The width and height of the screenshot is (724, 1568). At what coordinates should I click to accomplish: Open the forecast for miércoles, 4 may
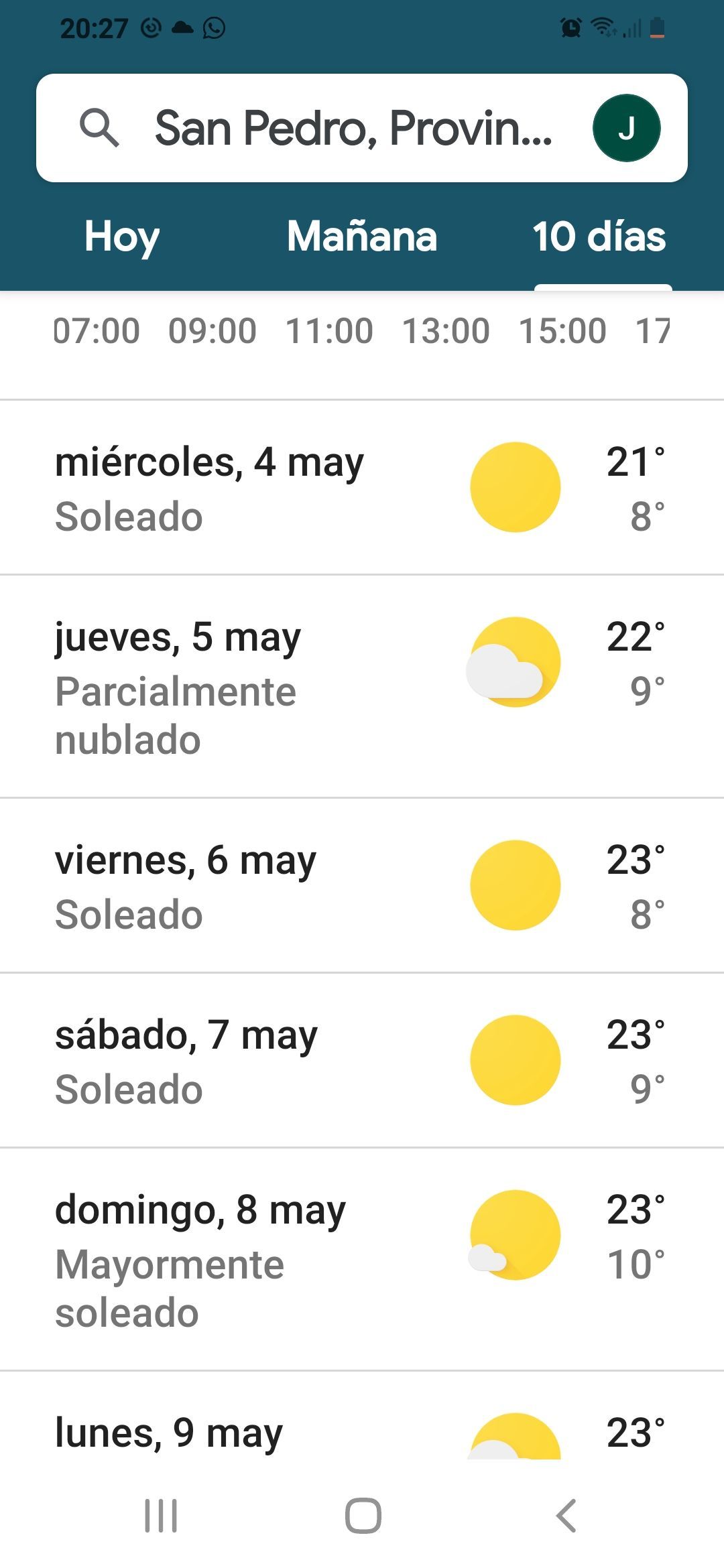(362, 488)
